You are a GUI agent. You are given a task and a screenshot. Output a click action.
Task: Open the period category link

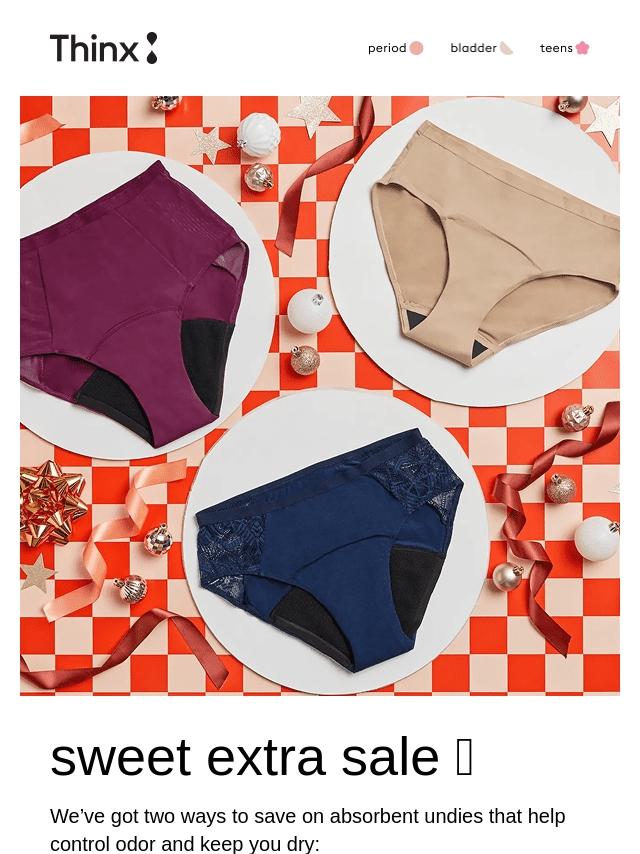click(395, 48)
